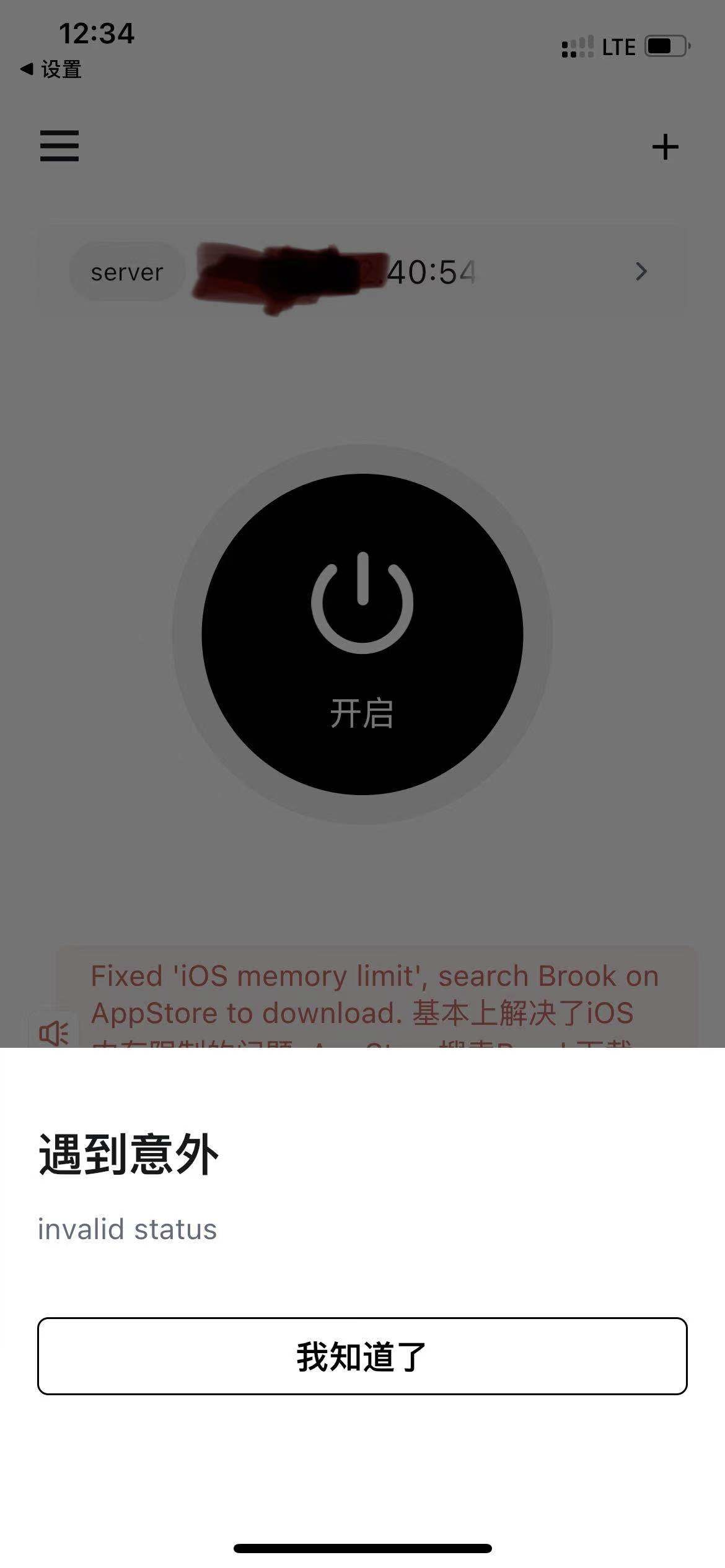Expand the server entry row

(x=362, y=271)
